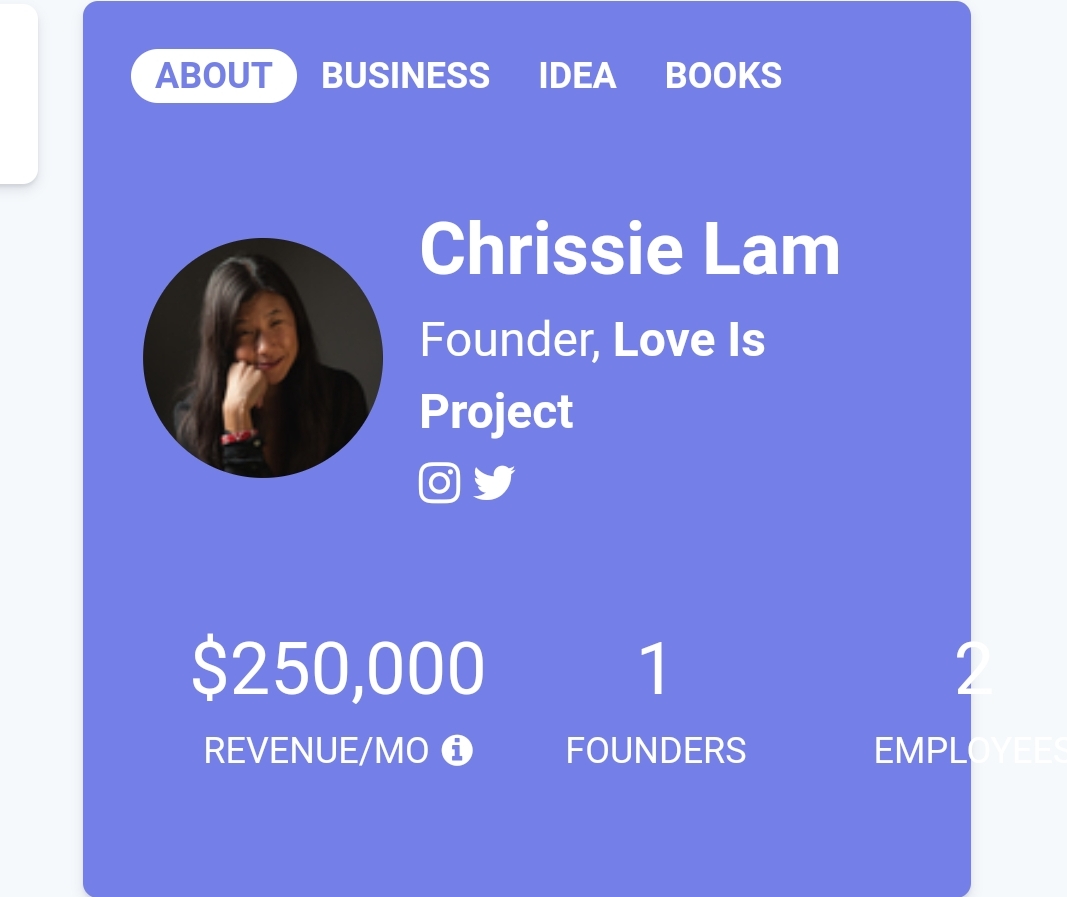This screenshot has height=897, width=1067.
Task: Open the IDEA tab
Action: click(577, 76)
